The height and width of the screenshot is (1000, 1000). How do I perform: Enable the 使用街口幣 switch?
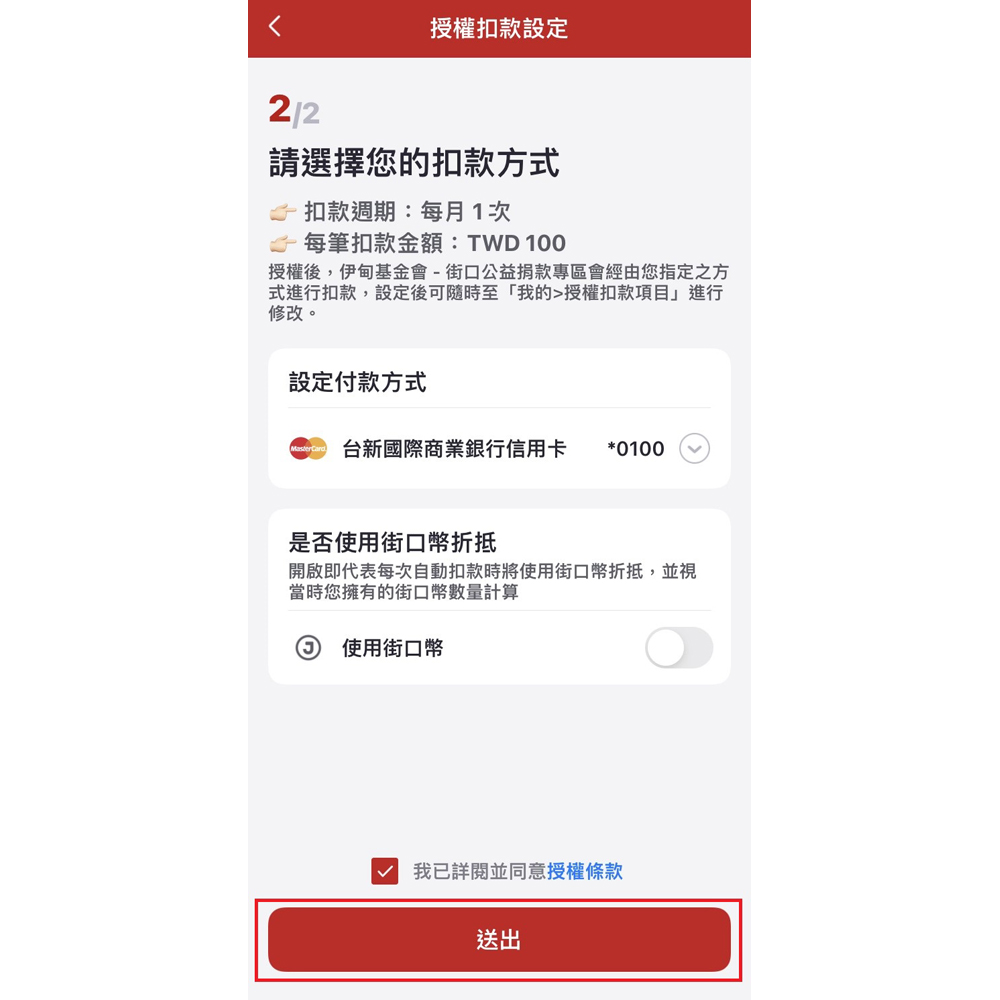679,648
